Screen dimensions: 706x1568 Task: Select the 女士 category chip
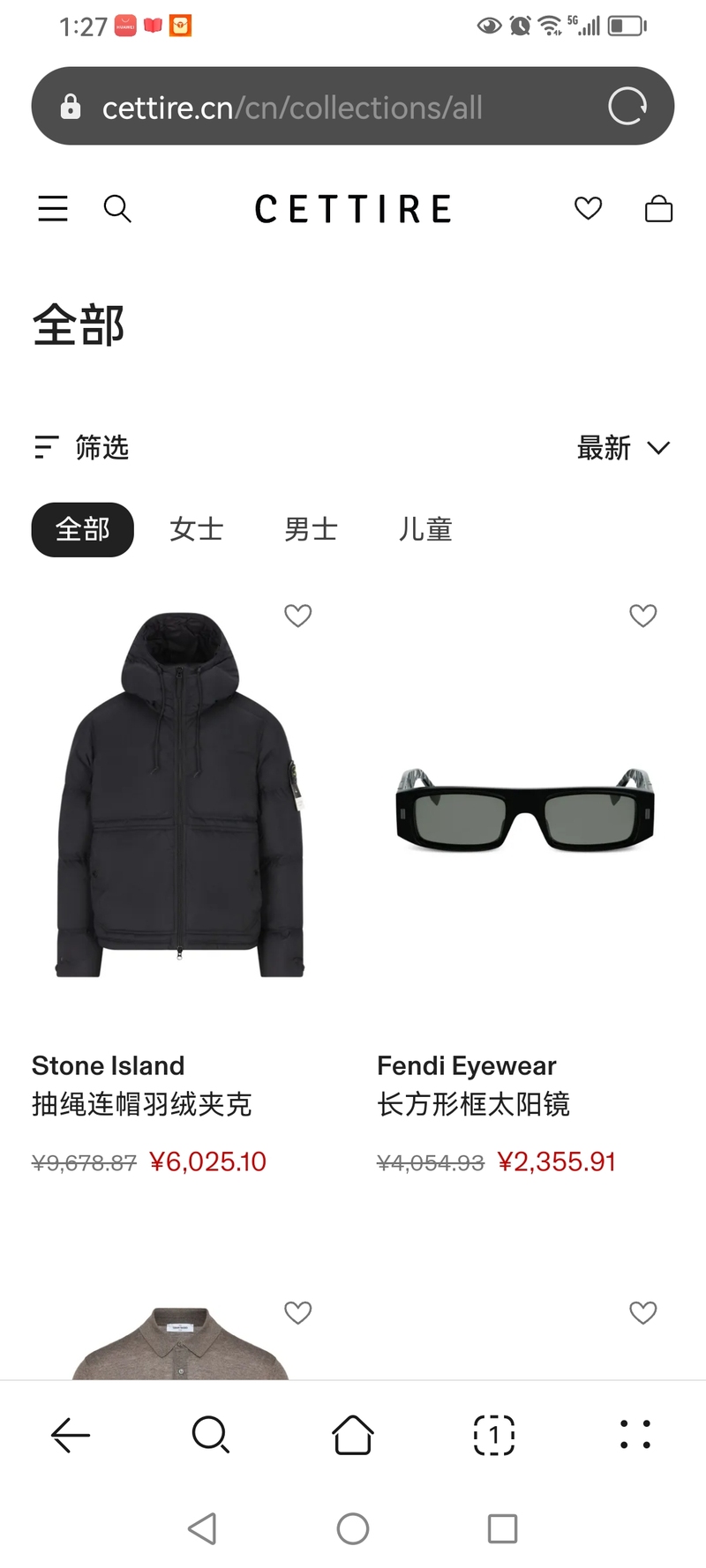(x=197, y=530)
